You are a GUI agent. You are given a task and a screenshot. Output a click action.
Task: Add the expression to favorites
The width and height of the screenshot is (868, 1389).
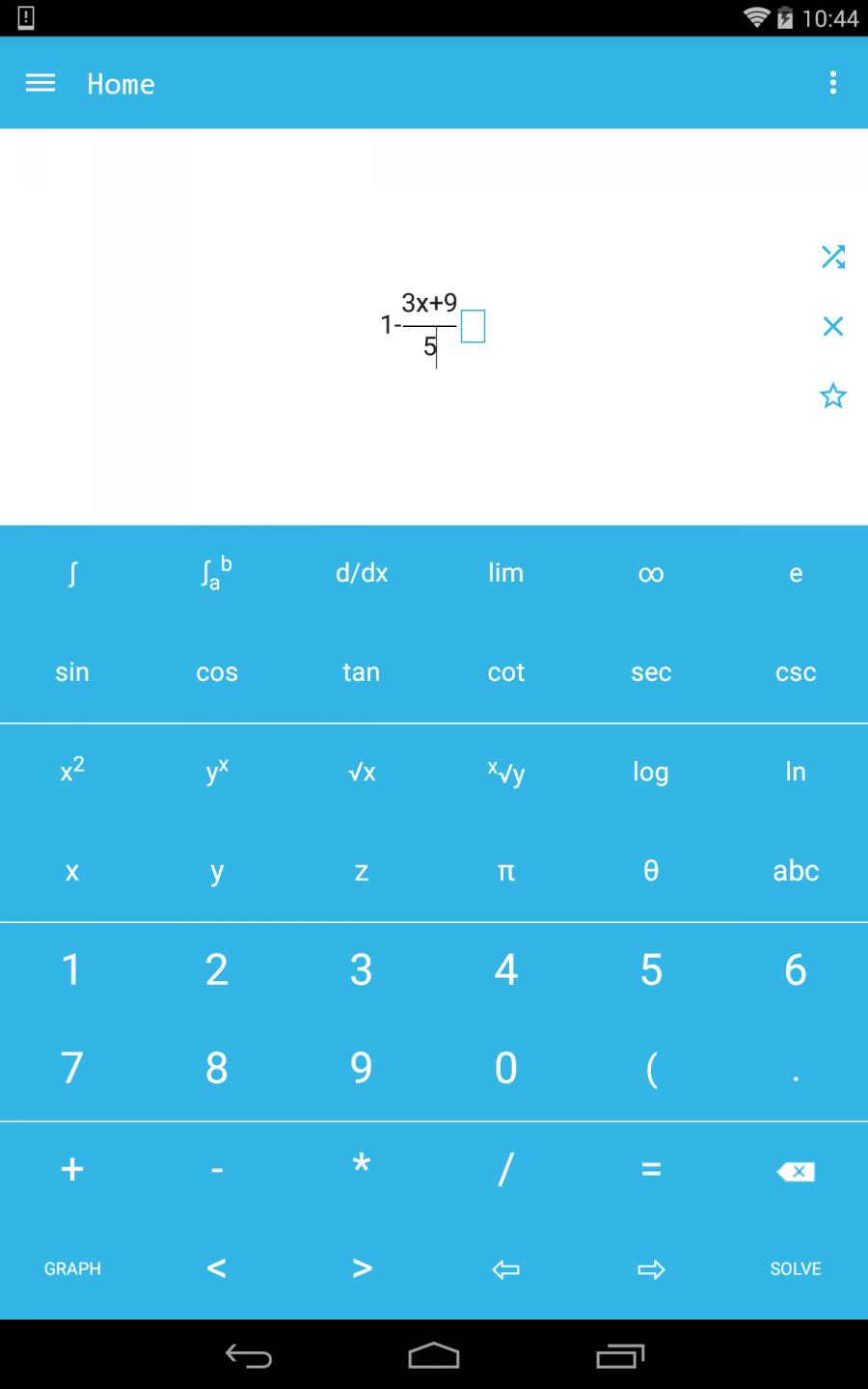tap(833, 395)
